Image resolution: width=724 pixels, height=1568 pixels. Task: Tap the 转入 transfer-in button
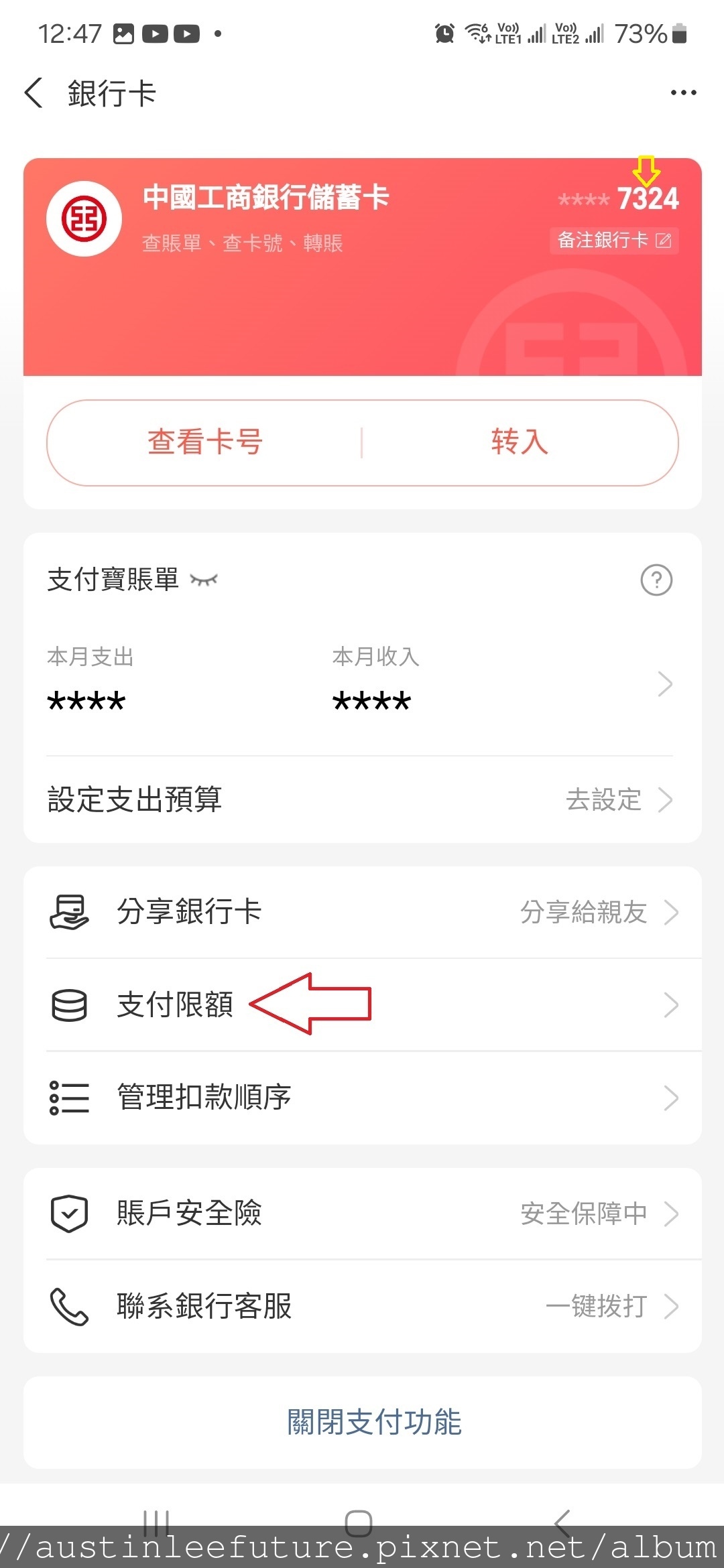(x=520, y=442)
